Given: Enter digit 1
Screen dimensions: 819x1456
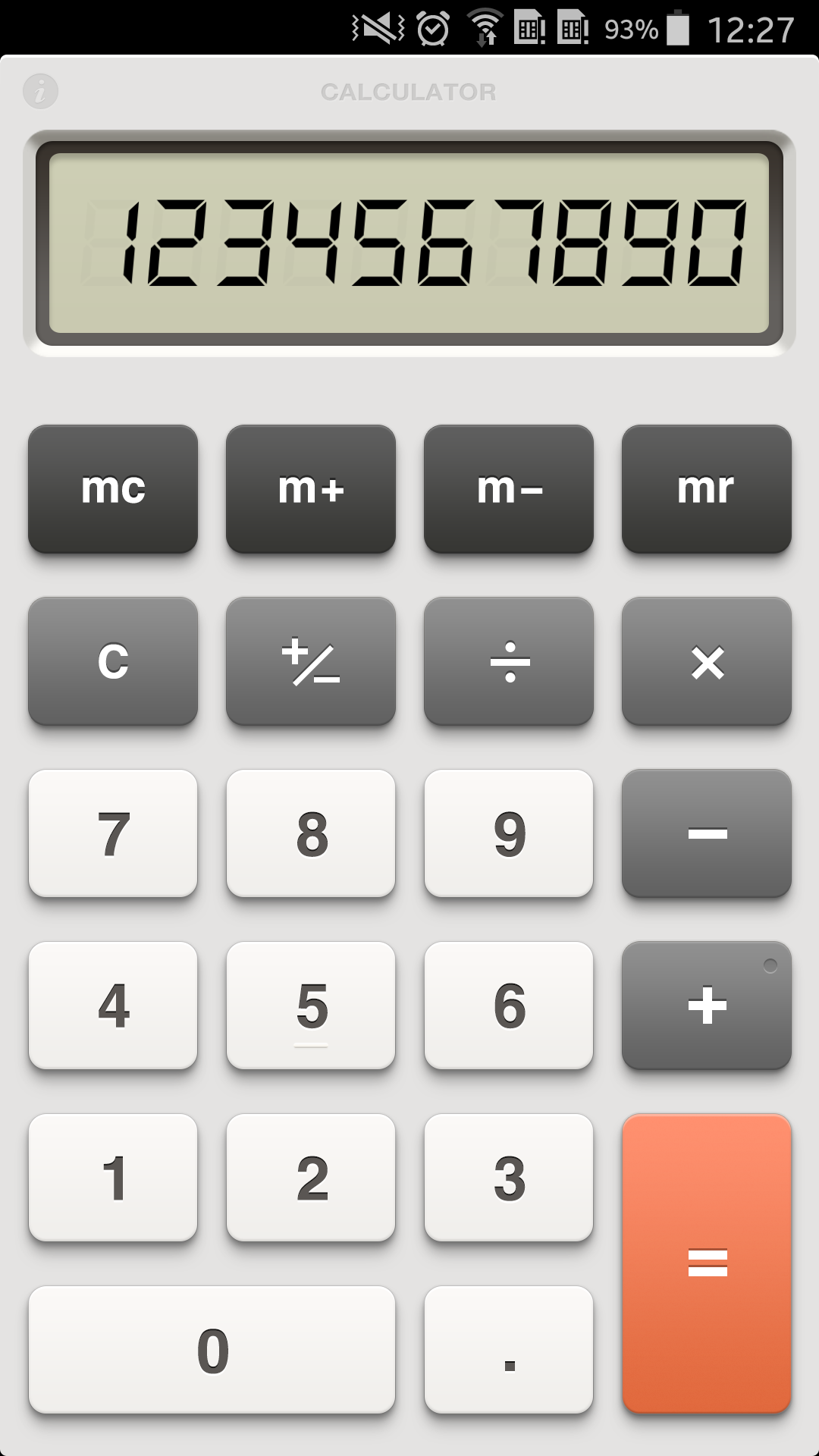Looking at the screenshot, I should (113, 1178).
